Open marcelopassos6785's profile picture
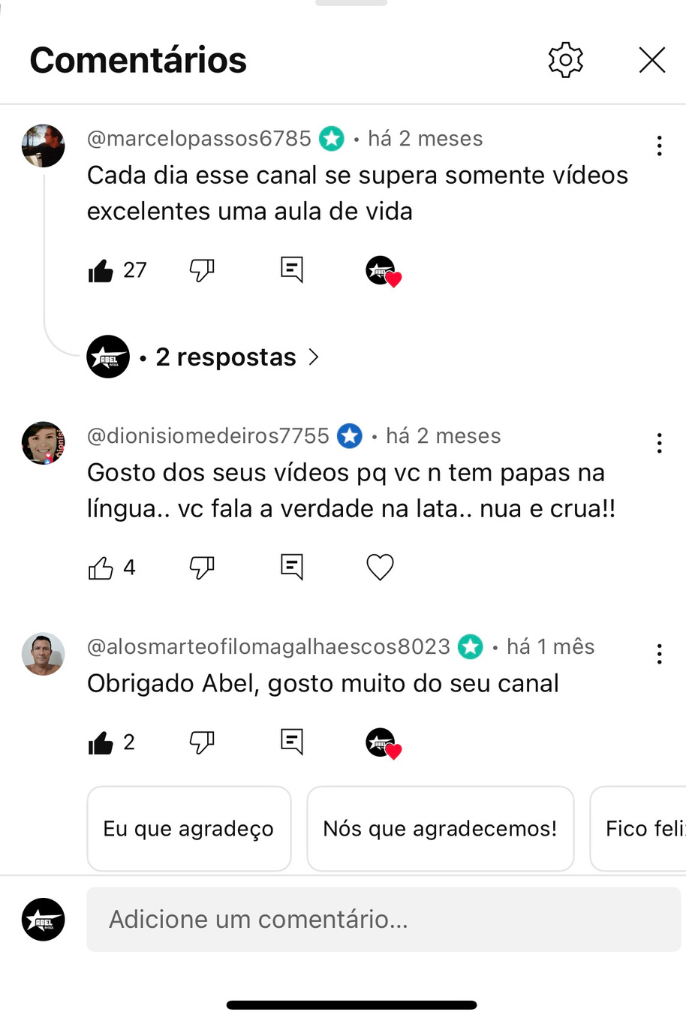This screenshot has height=1024, width=686. pyautogui.click(x=43, y=146)
